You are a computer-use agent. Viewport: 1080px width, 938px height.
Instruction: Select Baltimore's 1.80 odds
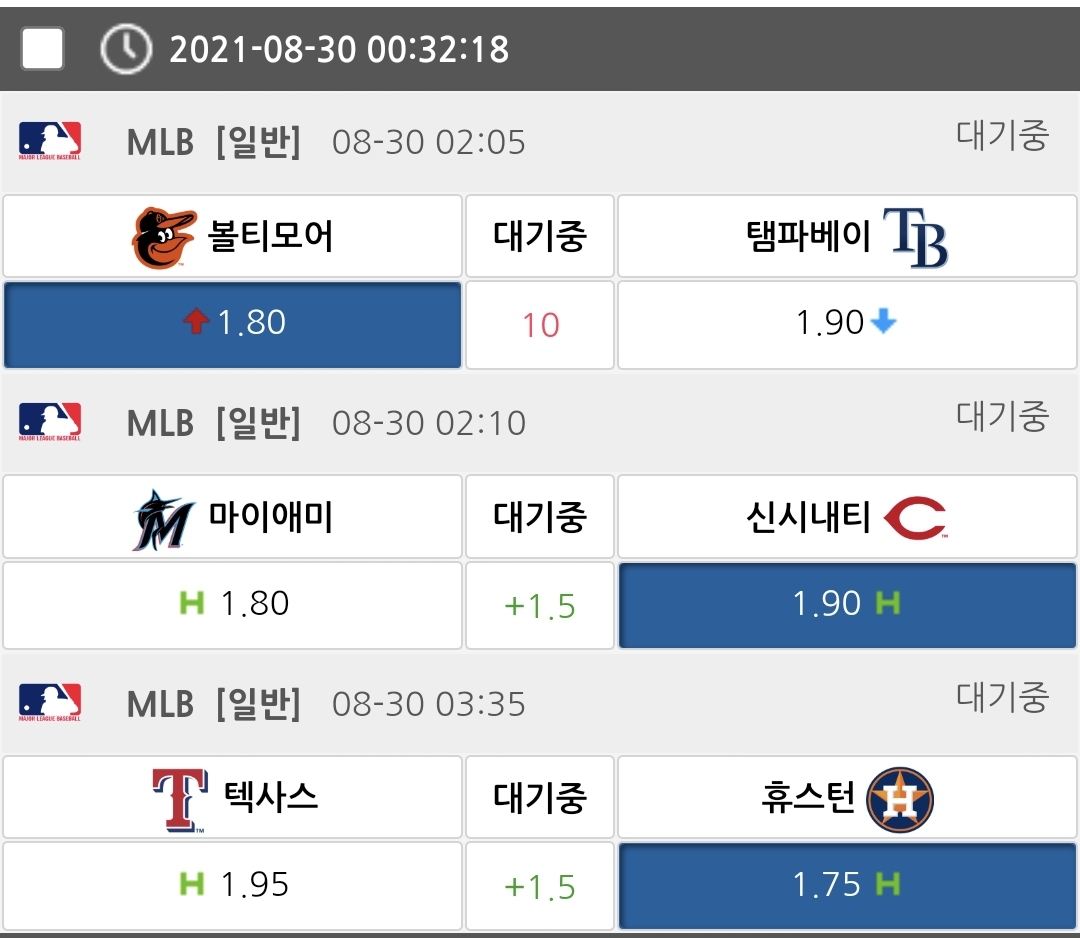pos(232,324)
